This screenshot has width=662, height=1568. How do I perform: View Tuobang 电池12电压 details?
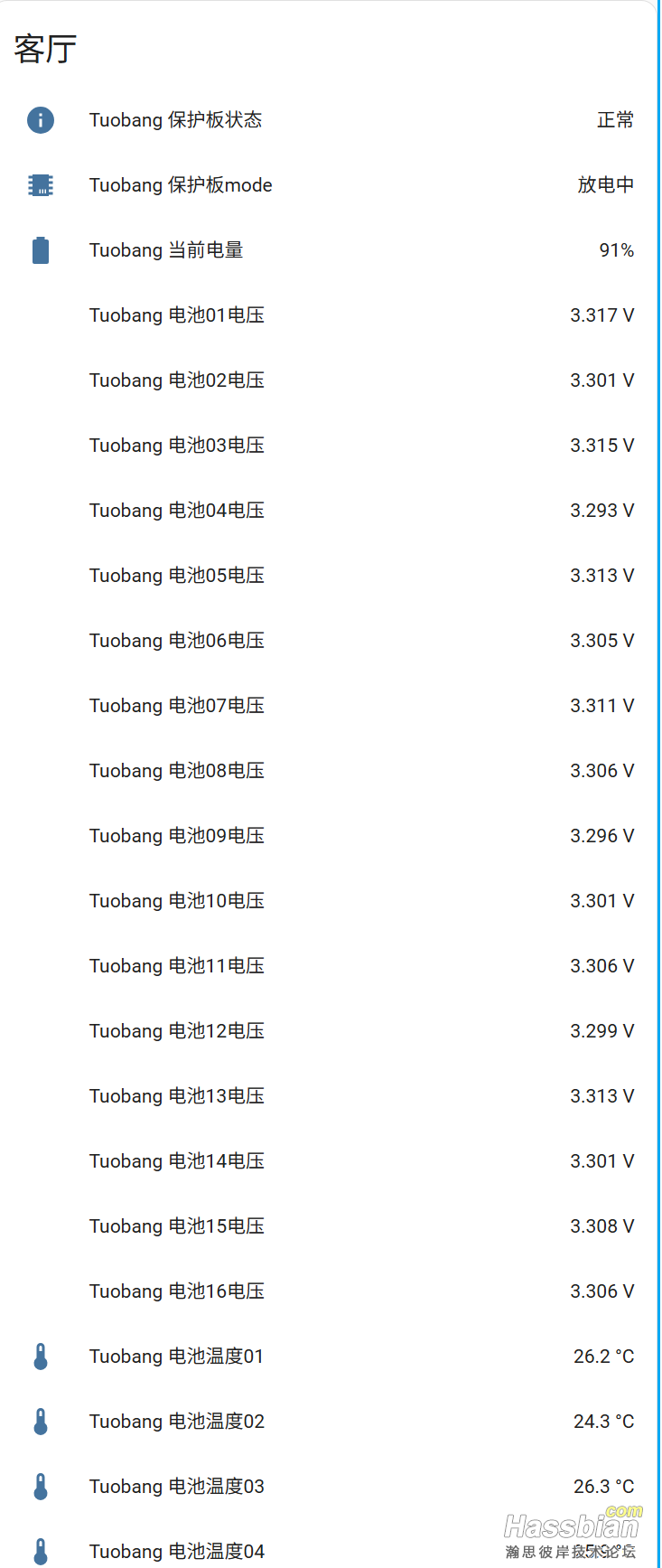pyautogui.click(x=177, y=1031)
